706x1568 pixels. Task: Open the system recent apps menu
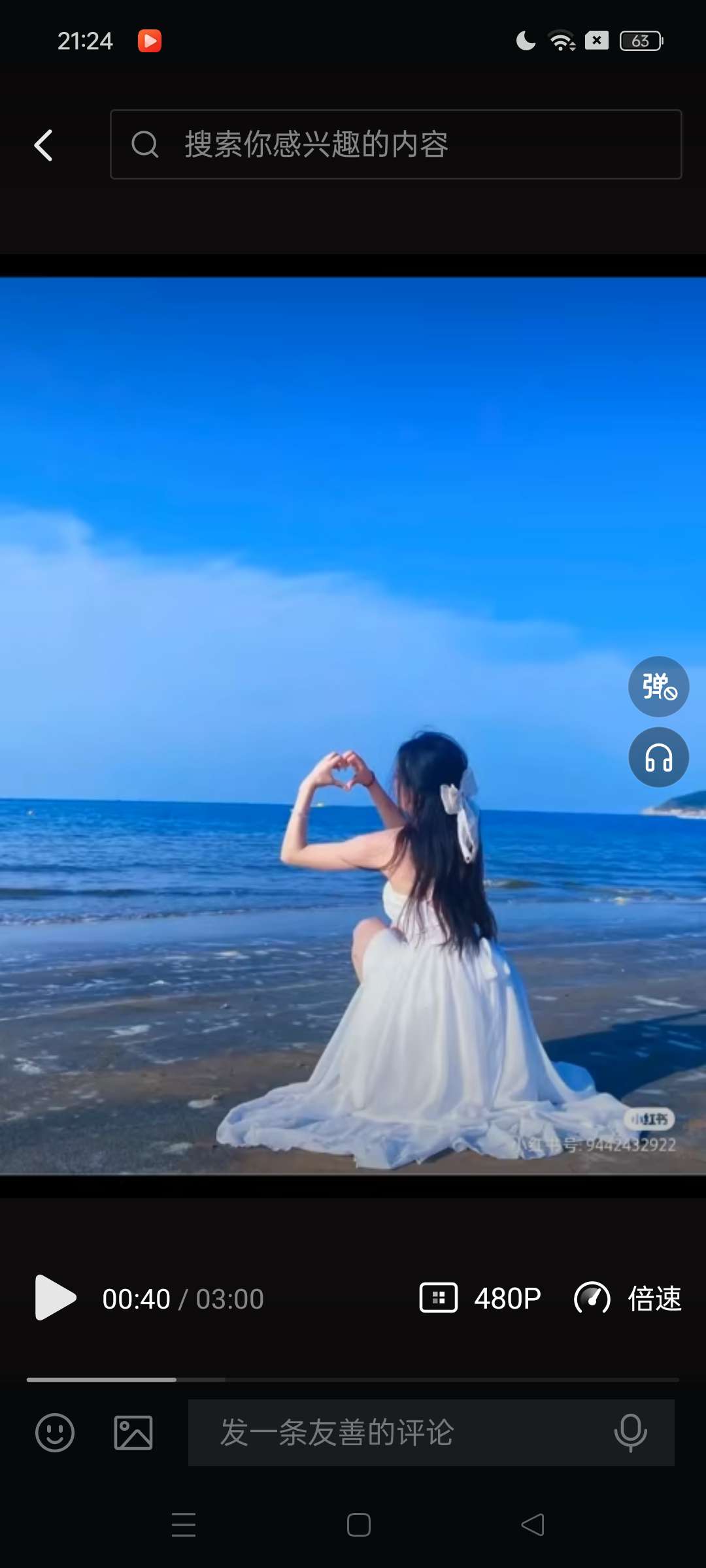pos(184,1525)
